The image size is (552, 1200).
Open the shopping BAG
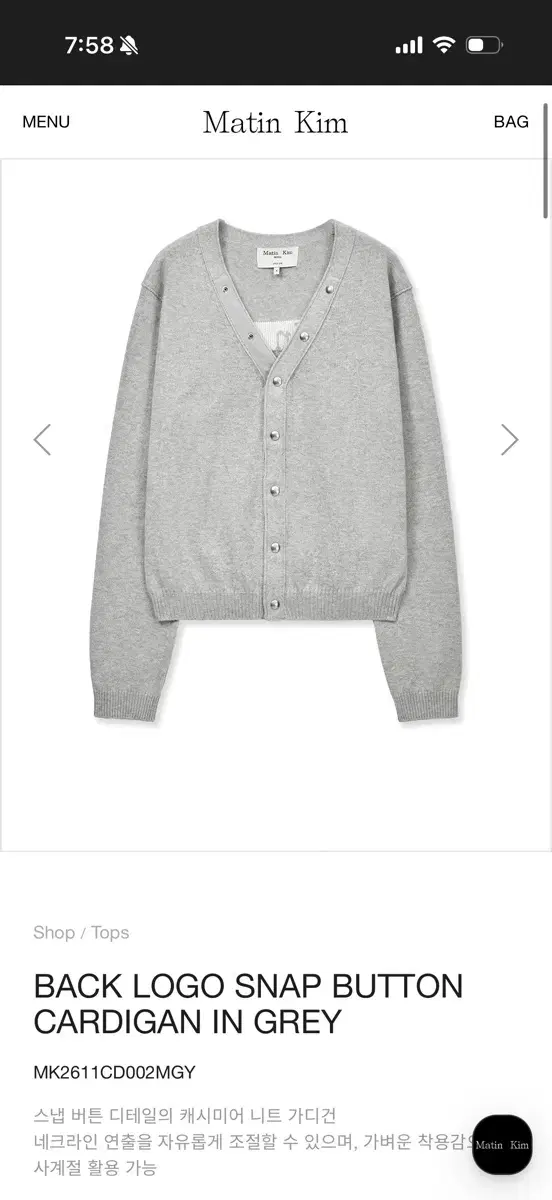click(x=511, y=122)
